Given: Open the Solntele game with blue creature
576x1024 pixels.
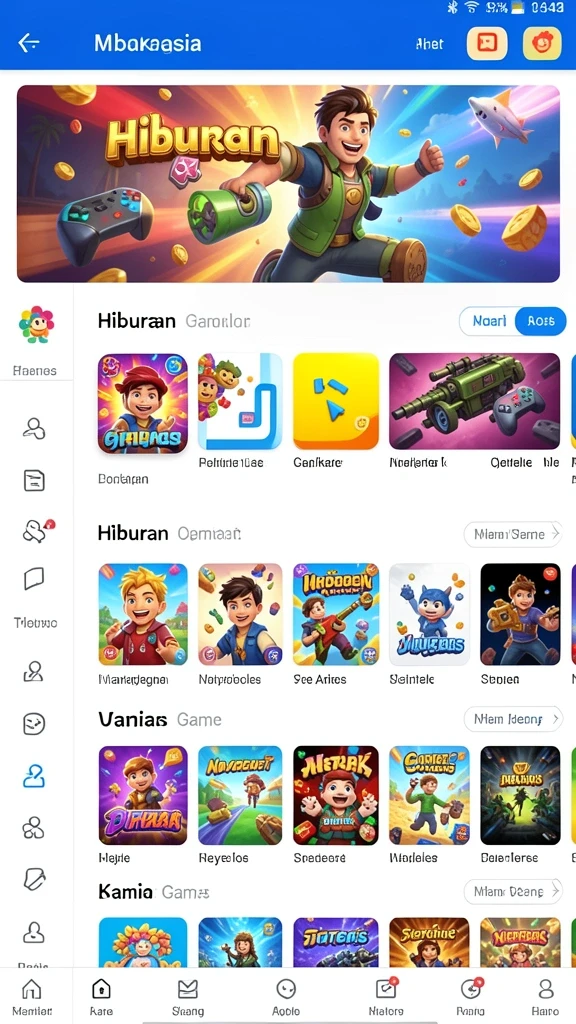Looking at the screenshot, I should click(429, 614).
